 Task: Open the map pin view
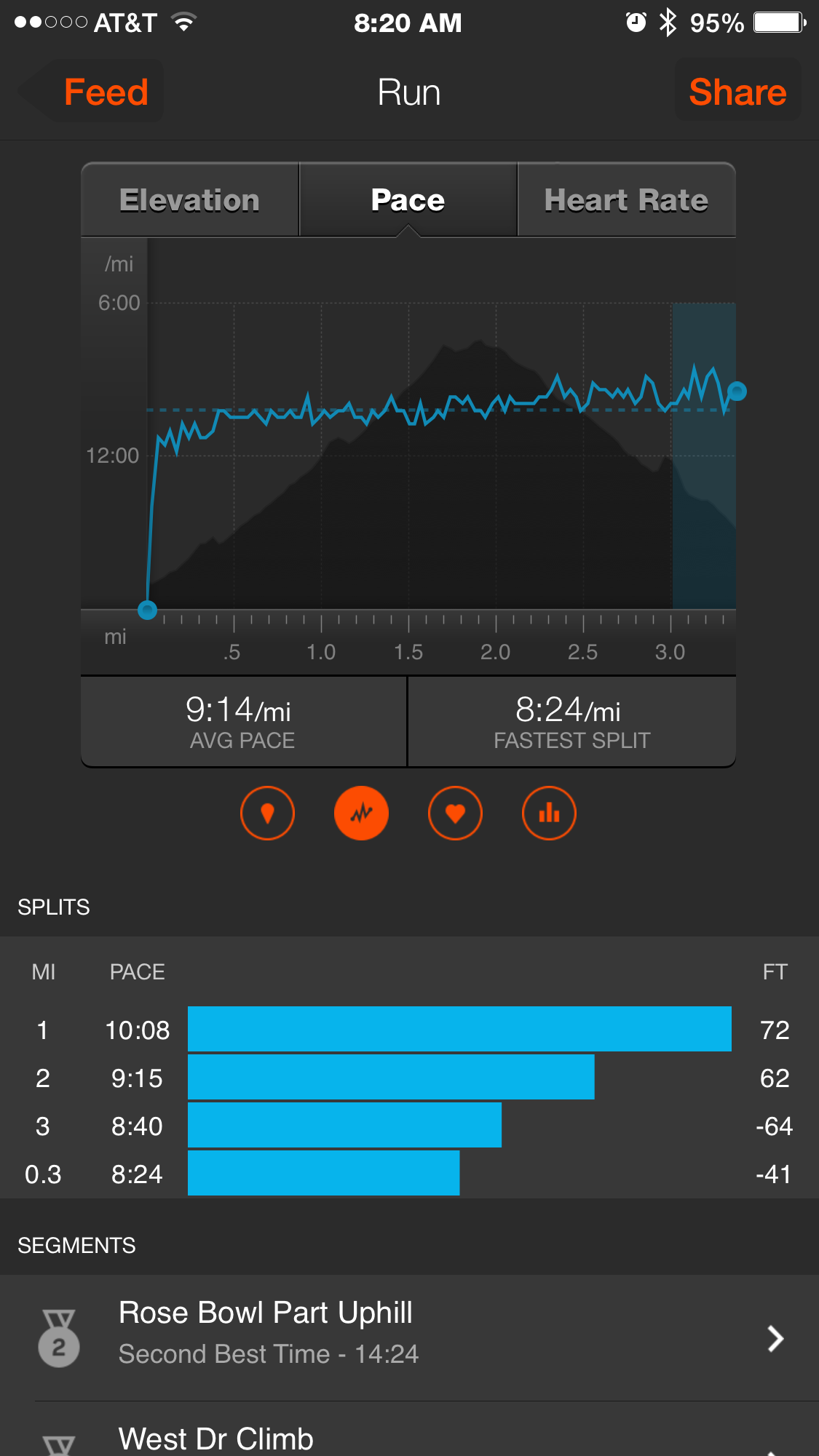[x=267, y=813]
